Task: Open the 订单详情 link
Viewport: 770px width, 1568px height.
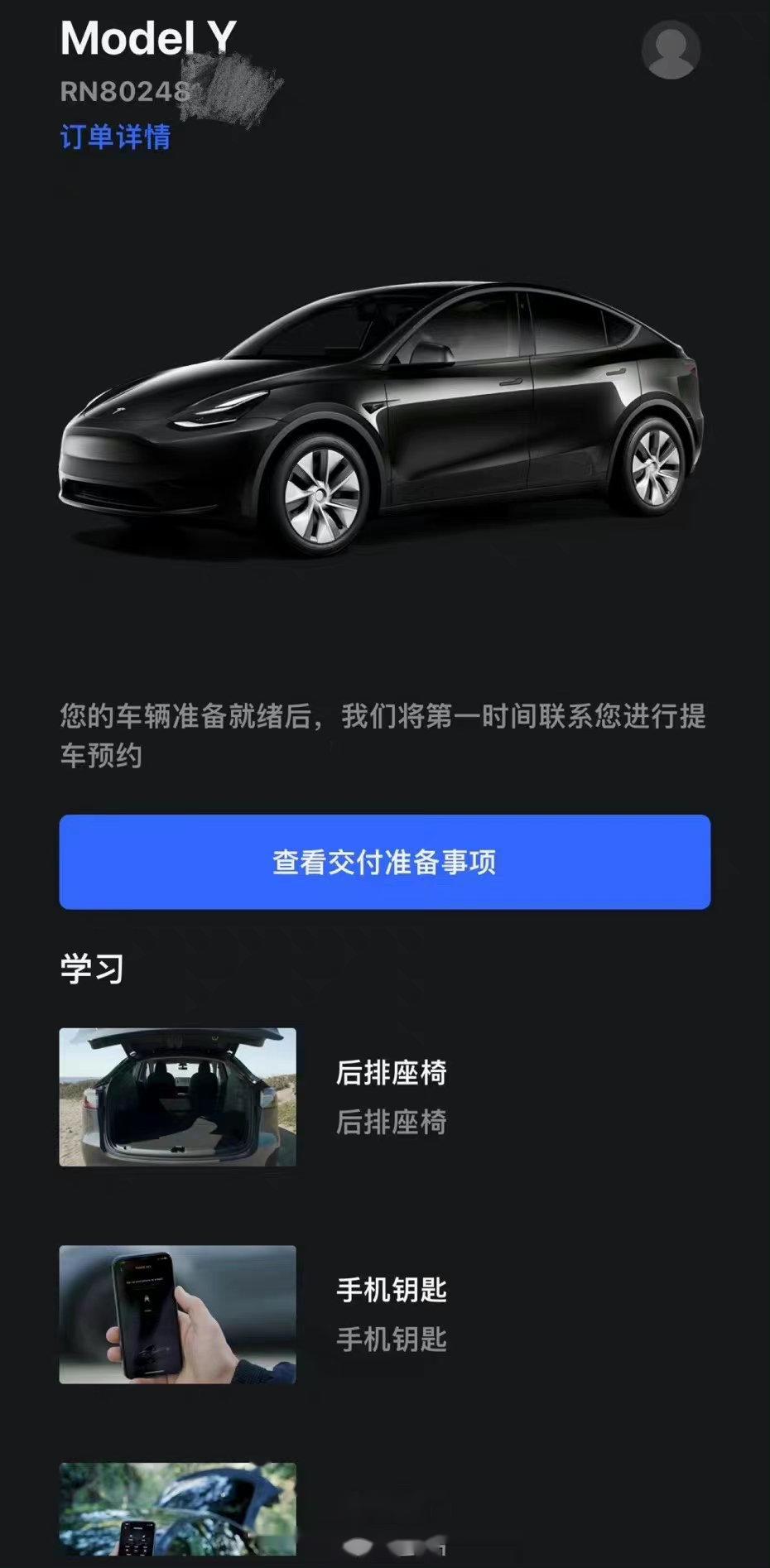Action: click(x=115, y=137)
